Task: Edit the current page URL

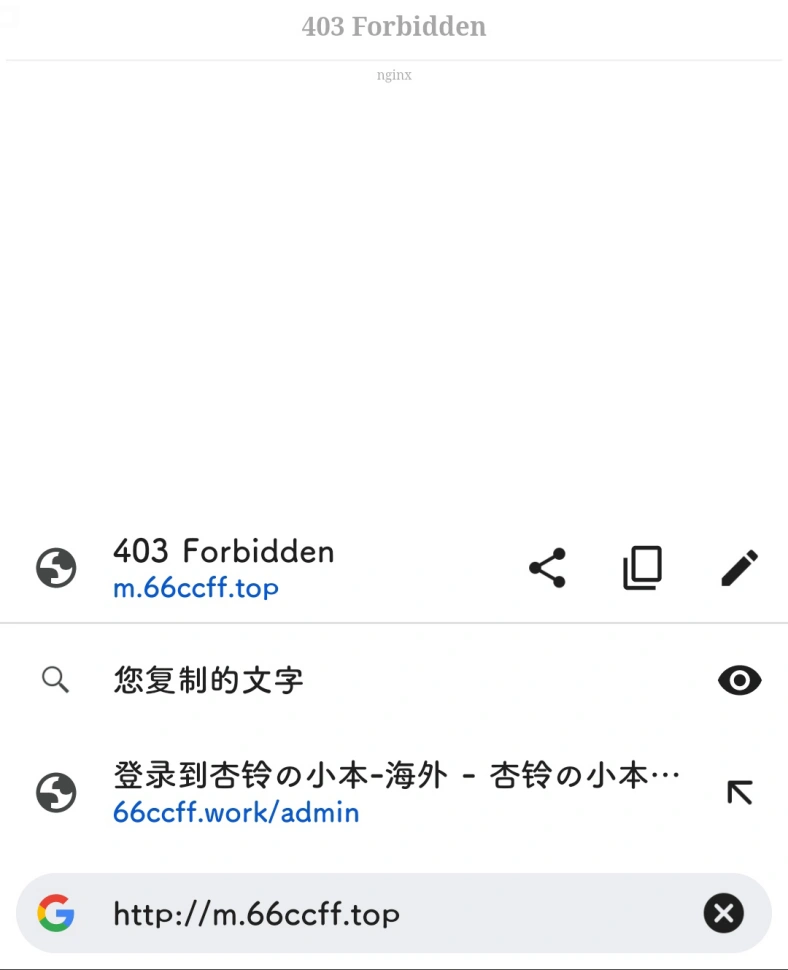Action: click(x=739, y=568)
